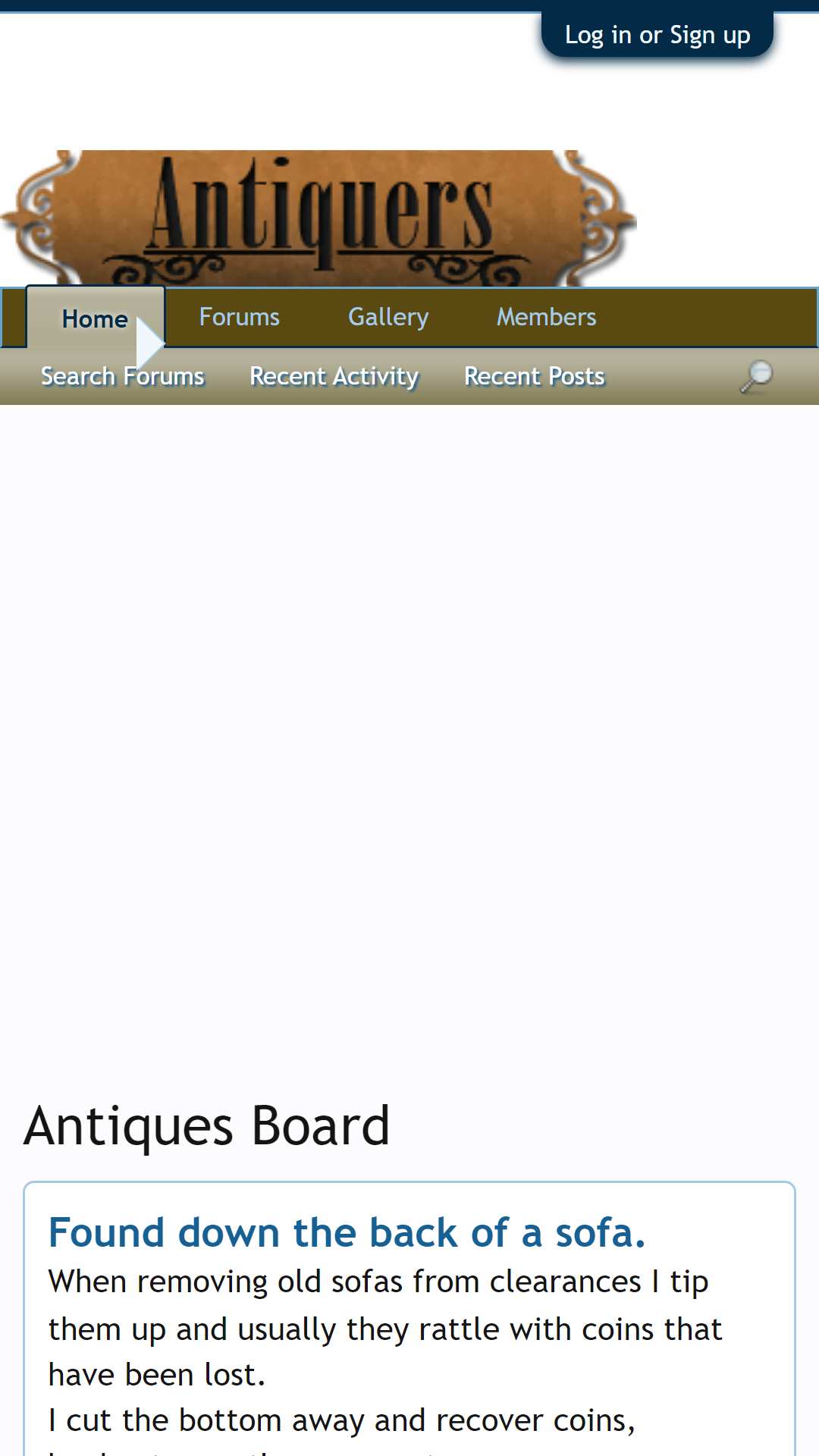Open the Home tab

point(95,318)
